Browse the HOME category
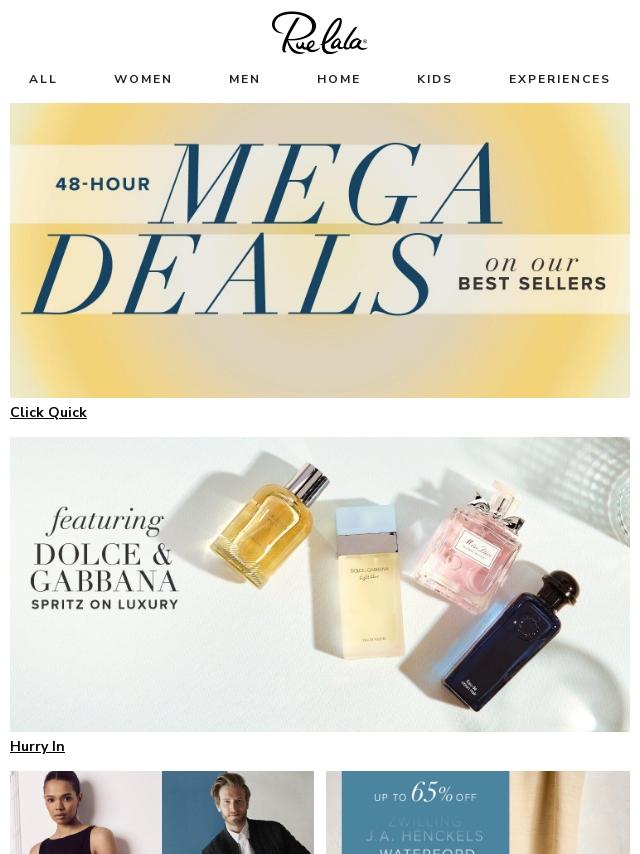The image size is (640, 854). tap(339, 79)
